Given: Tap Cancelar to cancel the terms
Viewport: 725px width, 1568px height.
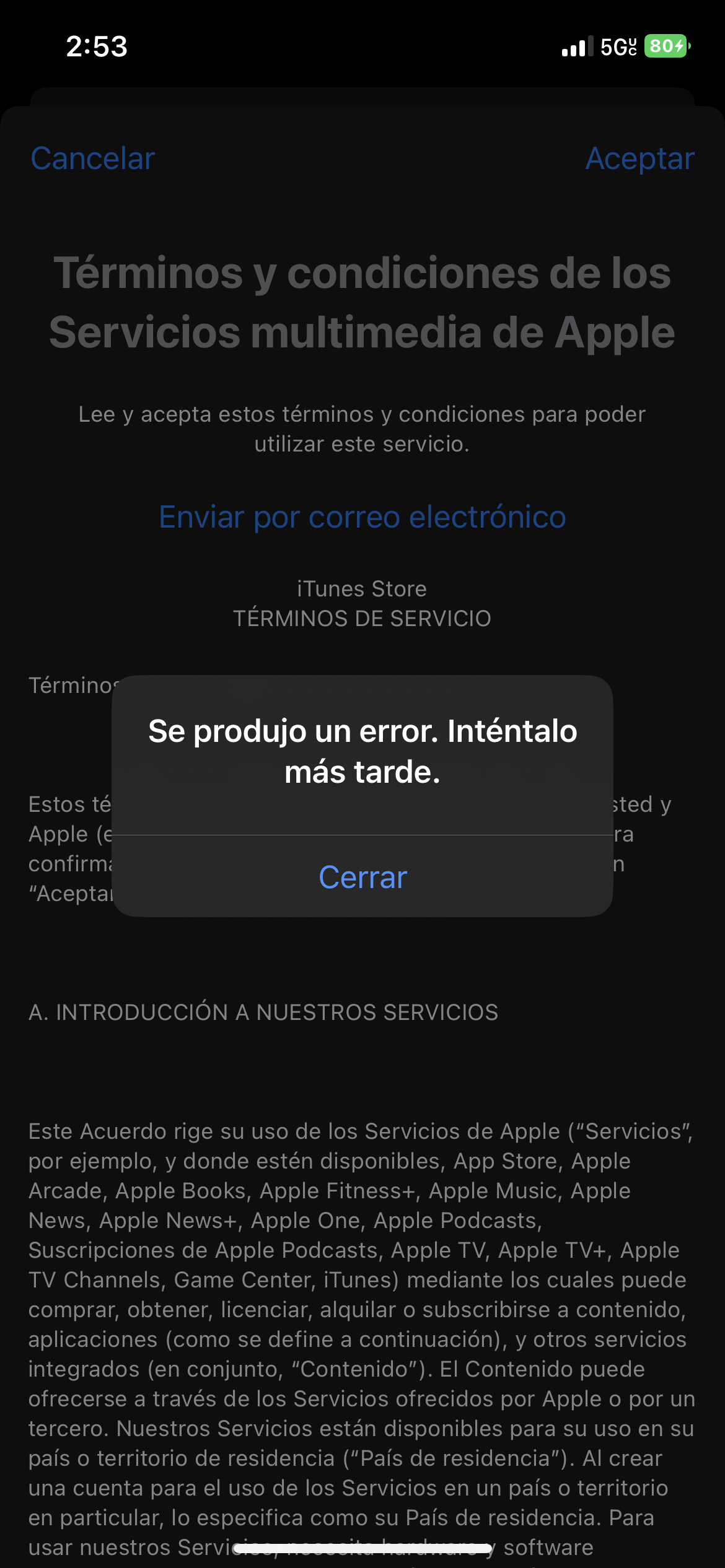Looking at the screenshot, I should [93, 159].
